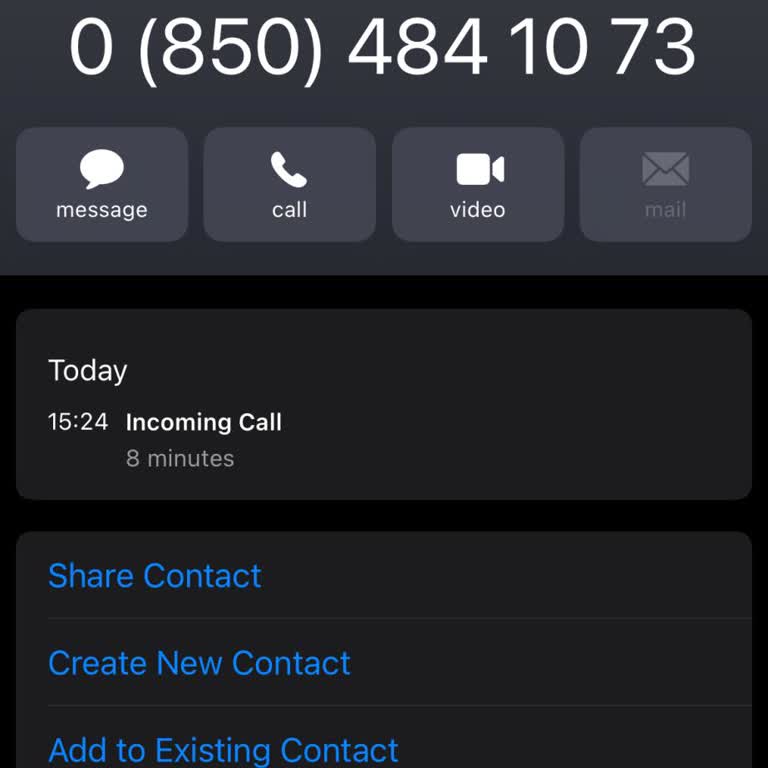This screenshot has width=768, height=768.
Task: Call the number 0 (850) 484 10 73
Action: click(x=290, y=184)
